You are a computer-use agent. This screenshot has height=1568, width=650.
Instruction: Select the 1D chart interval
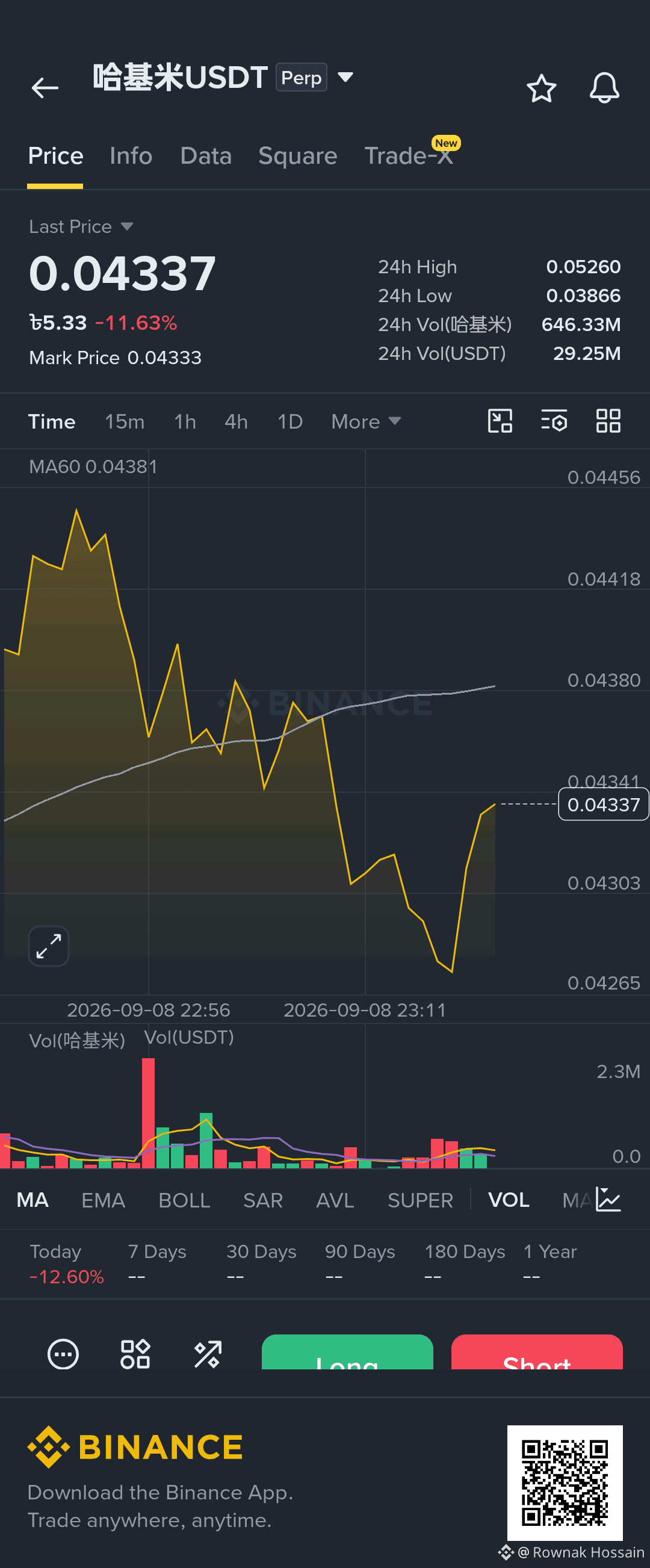289,421
